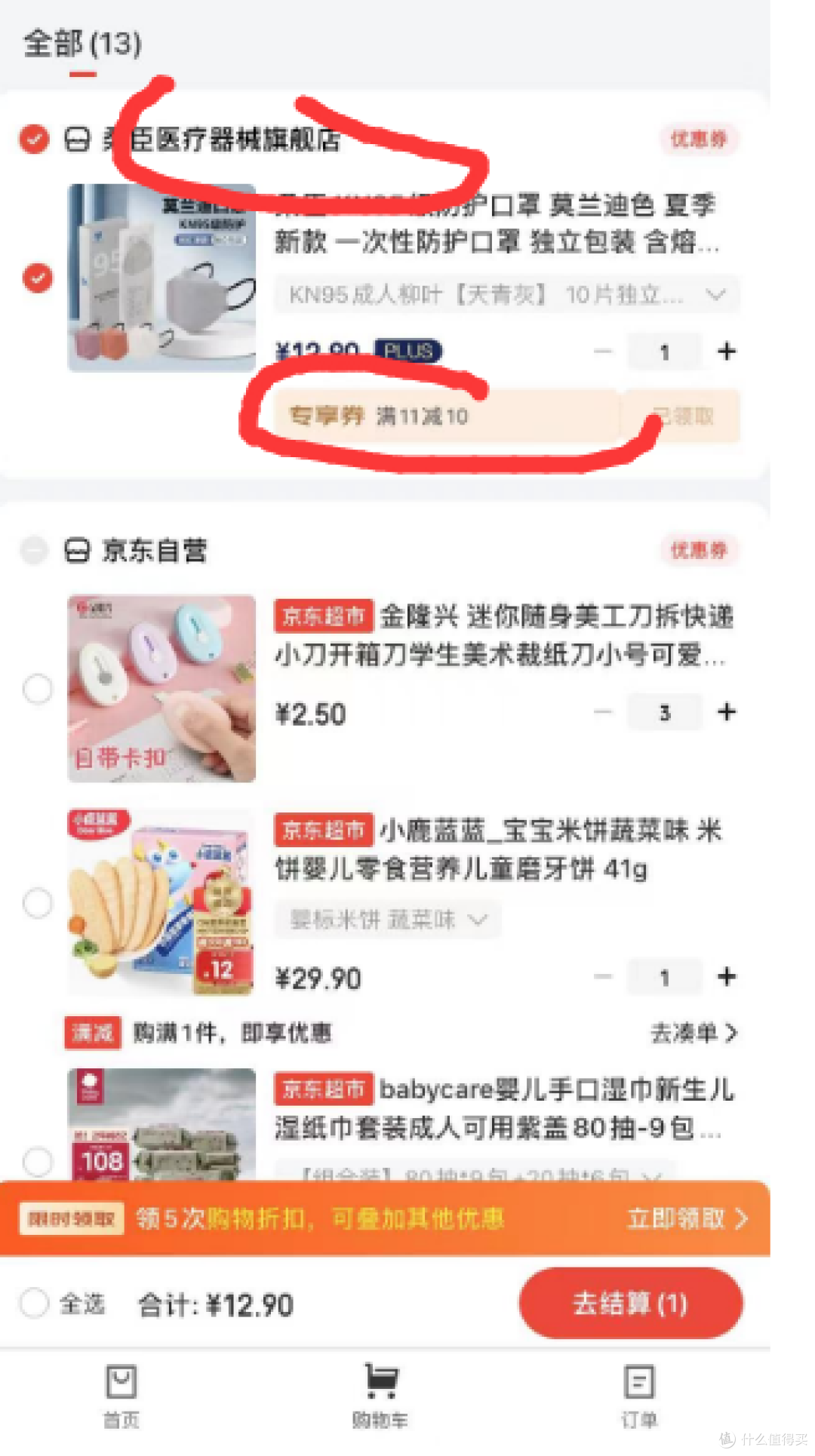Open the 去凑单 link
815x1456 pixels.
[x=694, y=1032]
